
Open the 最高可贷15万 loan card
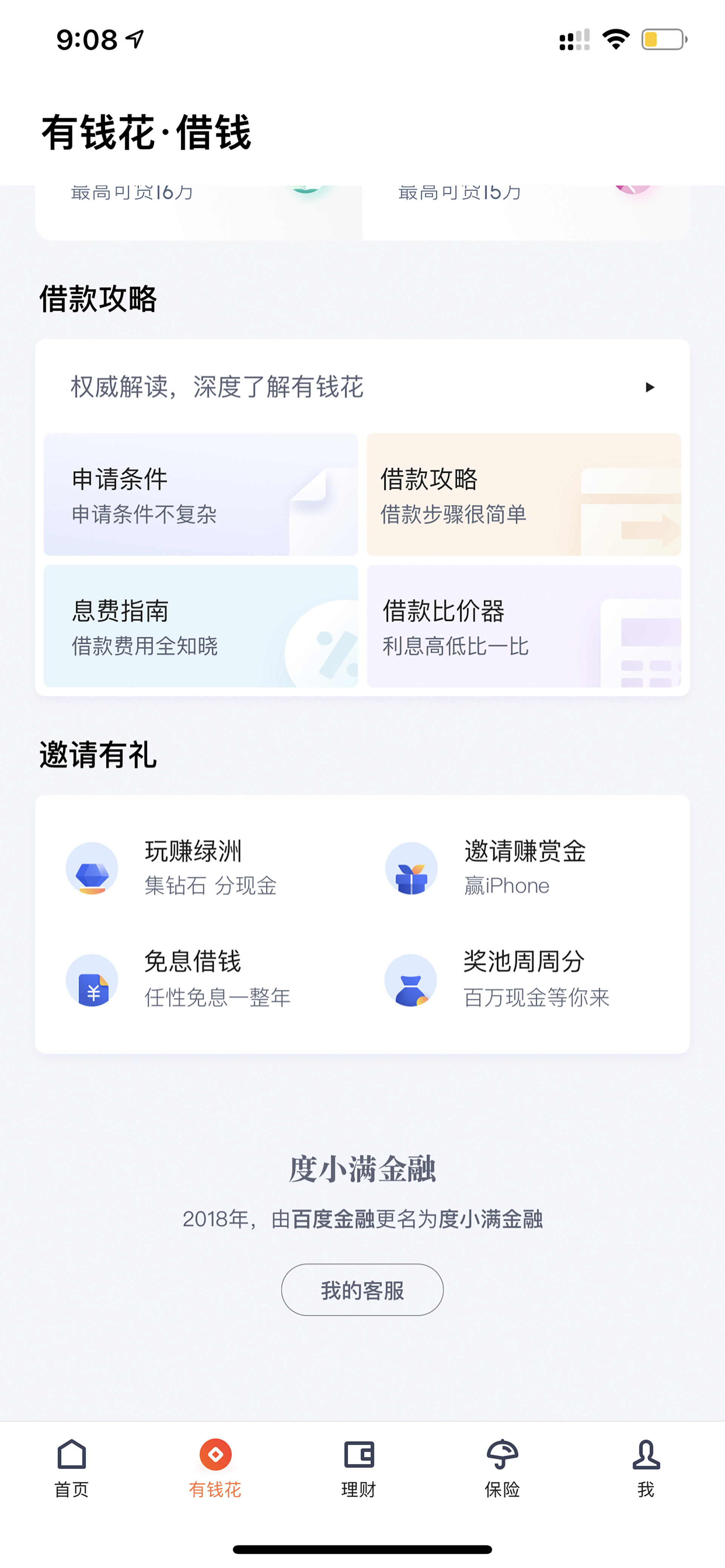coord(526,212)
